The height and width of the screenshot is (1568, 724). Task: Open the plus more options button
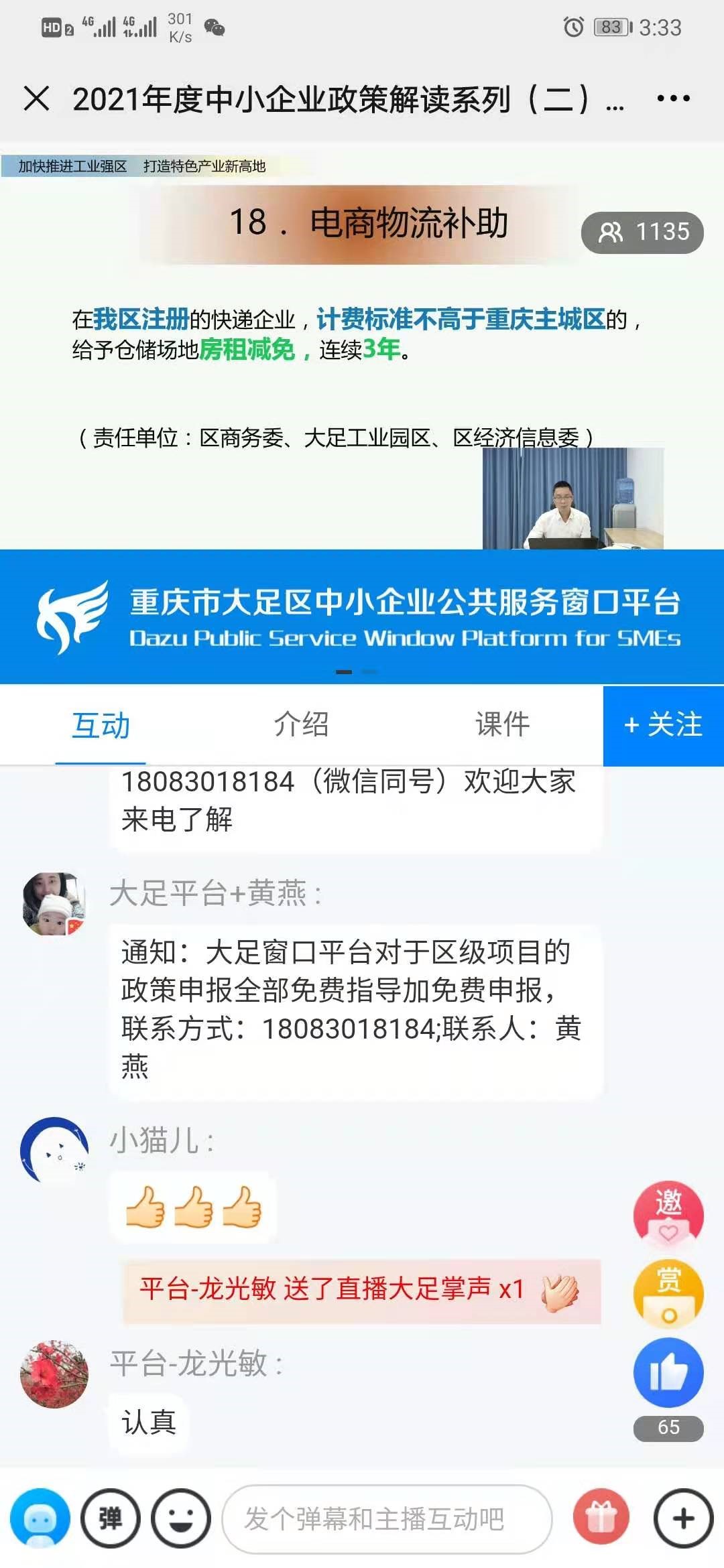[683, 1518]
